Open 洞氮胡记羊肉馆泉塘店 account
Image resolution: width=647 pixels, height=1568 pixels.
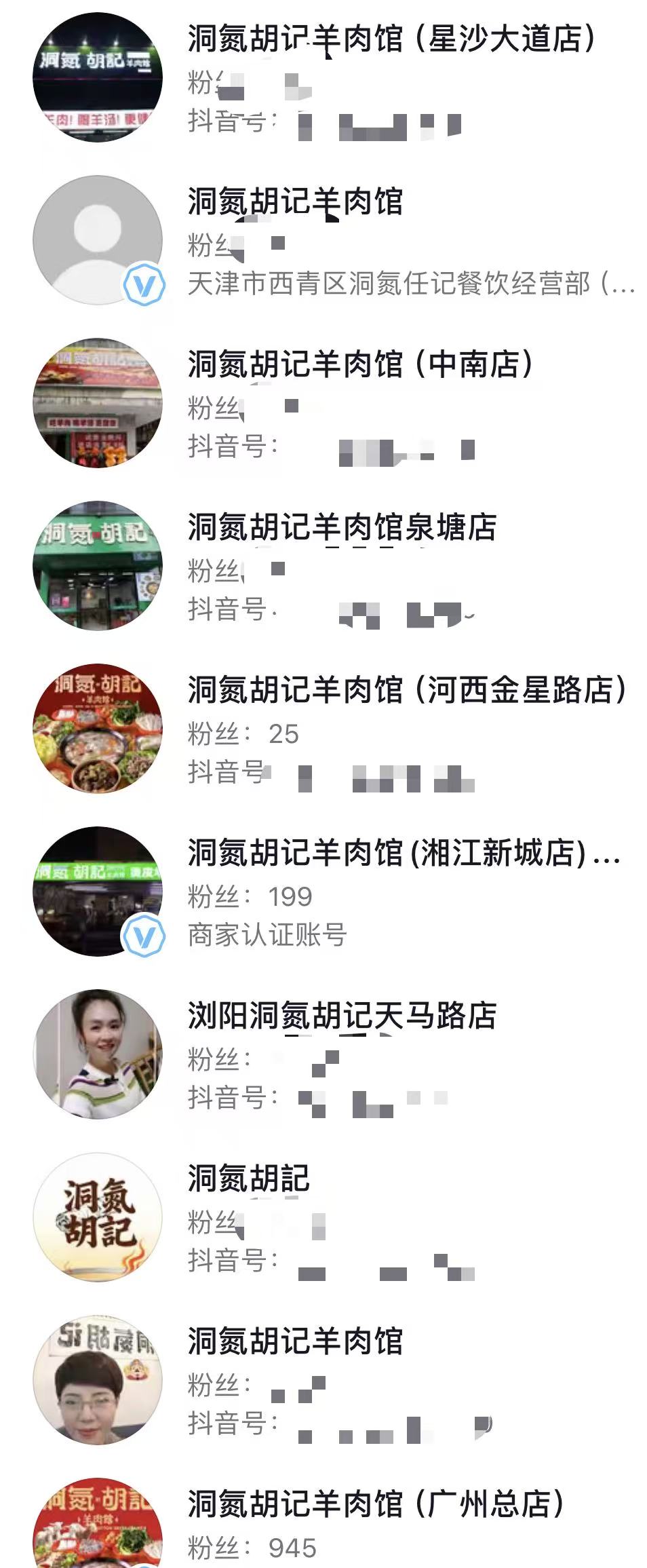[342, 527]
